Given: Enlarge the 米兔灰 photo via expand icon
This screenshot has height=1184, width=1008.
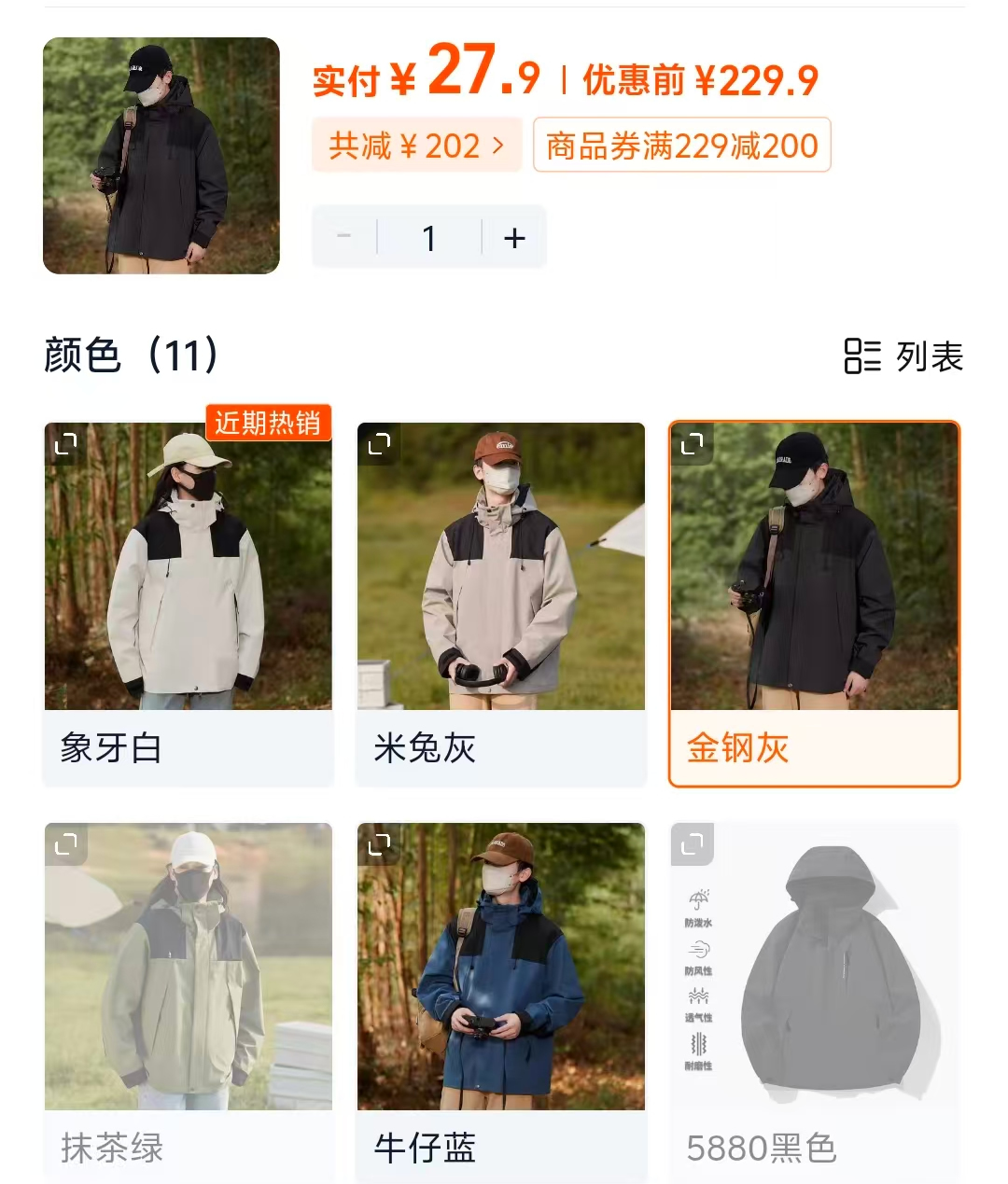Looking at the screenshot, I should click(379, 444).
